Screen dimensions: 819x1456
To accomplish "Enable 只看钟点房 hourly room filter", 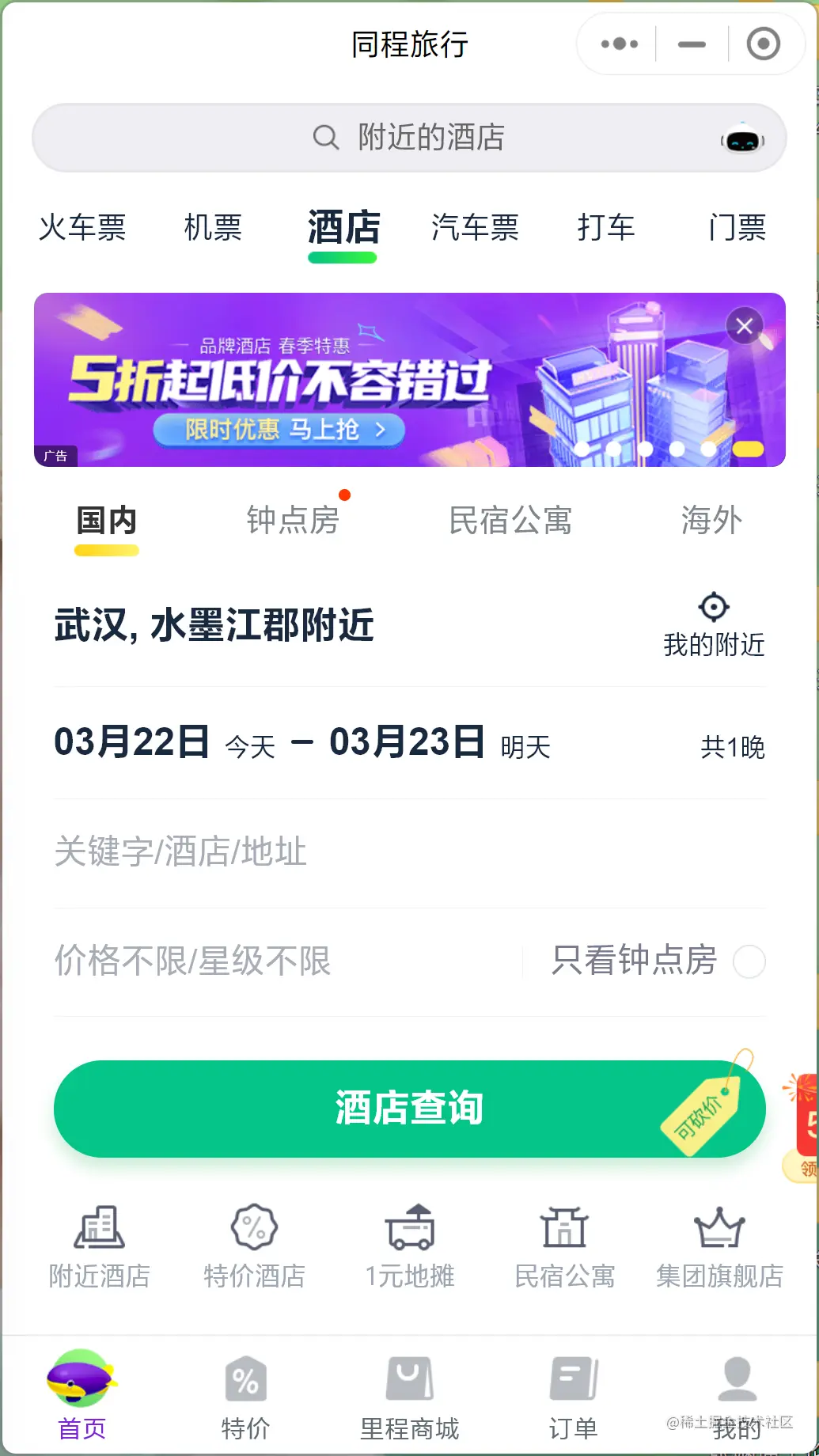I will (x=747, y=961).
